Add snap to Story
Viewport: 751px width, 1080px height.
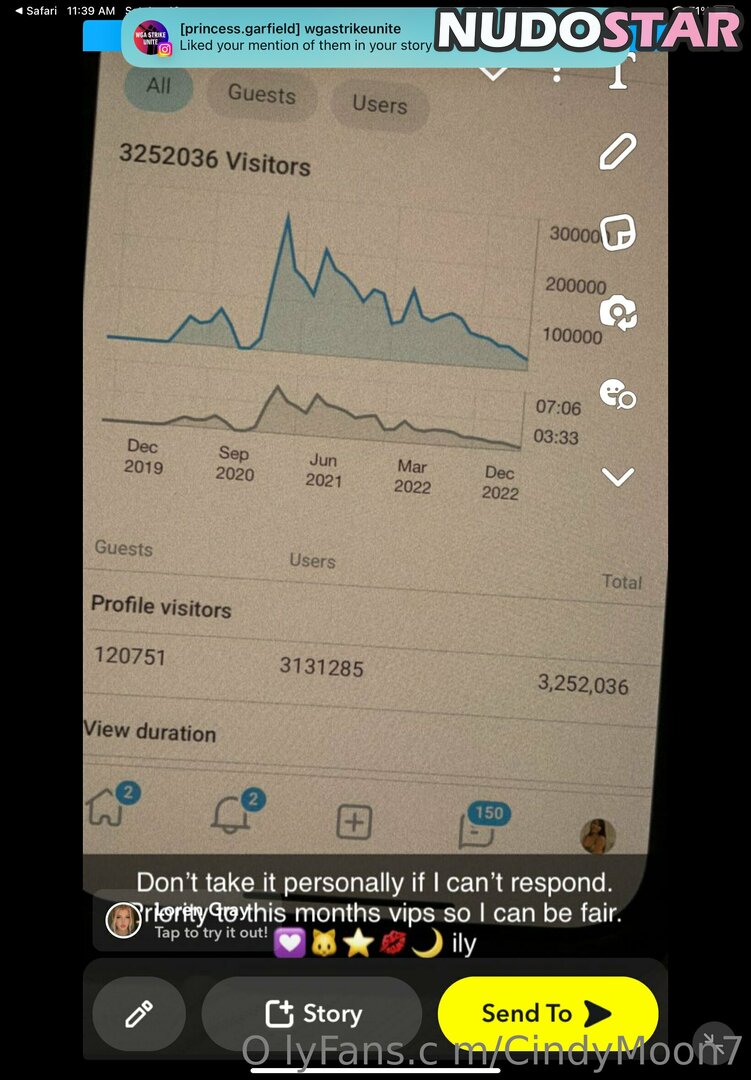point(312,1014)
